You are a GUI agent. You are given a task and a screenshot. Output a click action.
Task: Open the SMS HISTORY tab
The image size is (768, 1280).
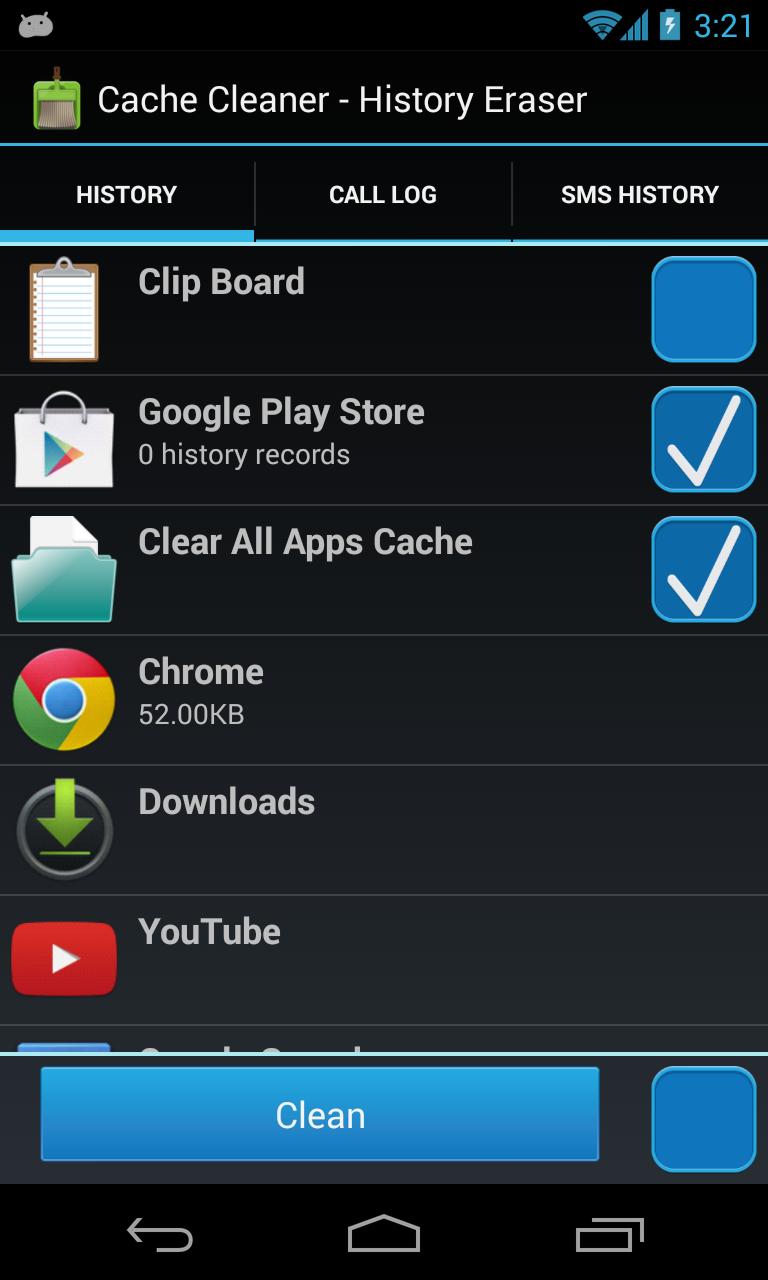click(x=640, y=193)
